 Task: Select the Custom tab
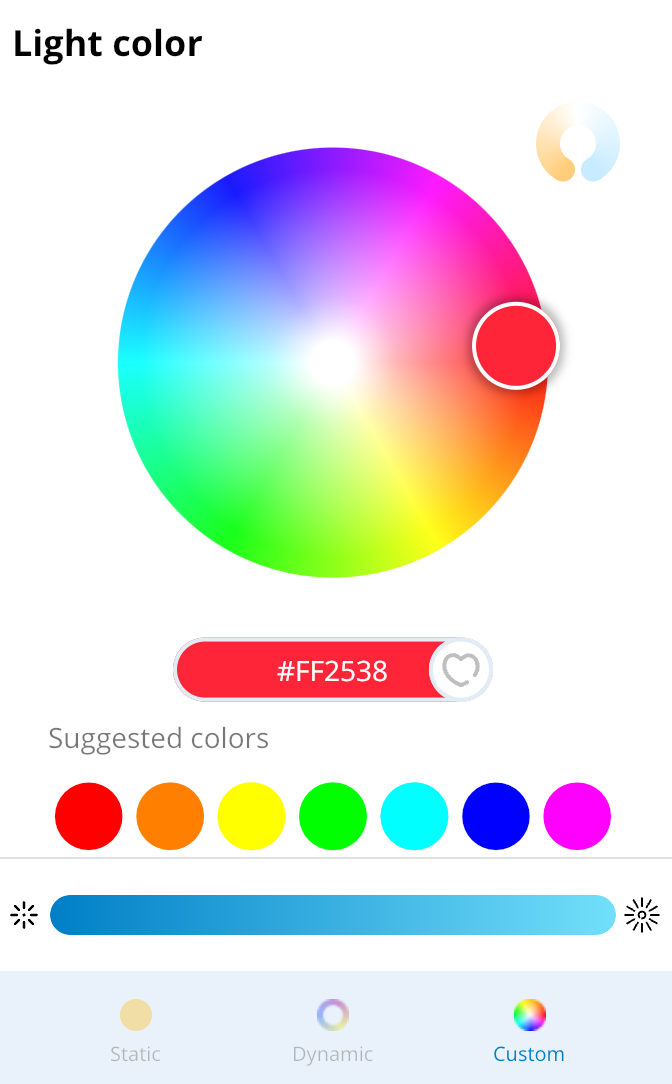[x=529, y=1031]
